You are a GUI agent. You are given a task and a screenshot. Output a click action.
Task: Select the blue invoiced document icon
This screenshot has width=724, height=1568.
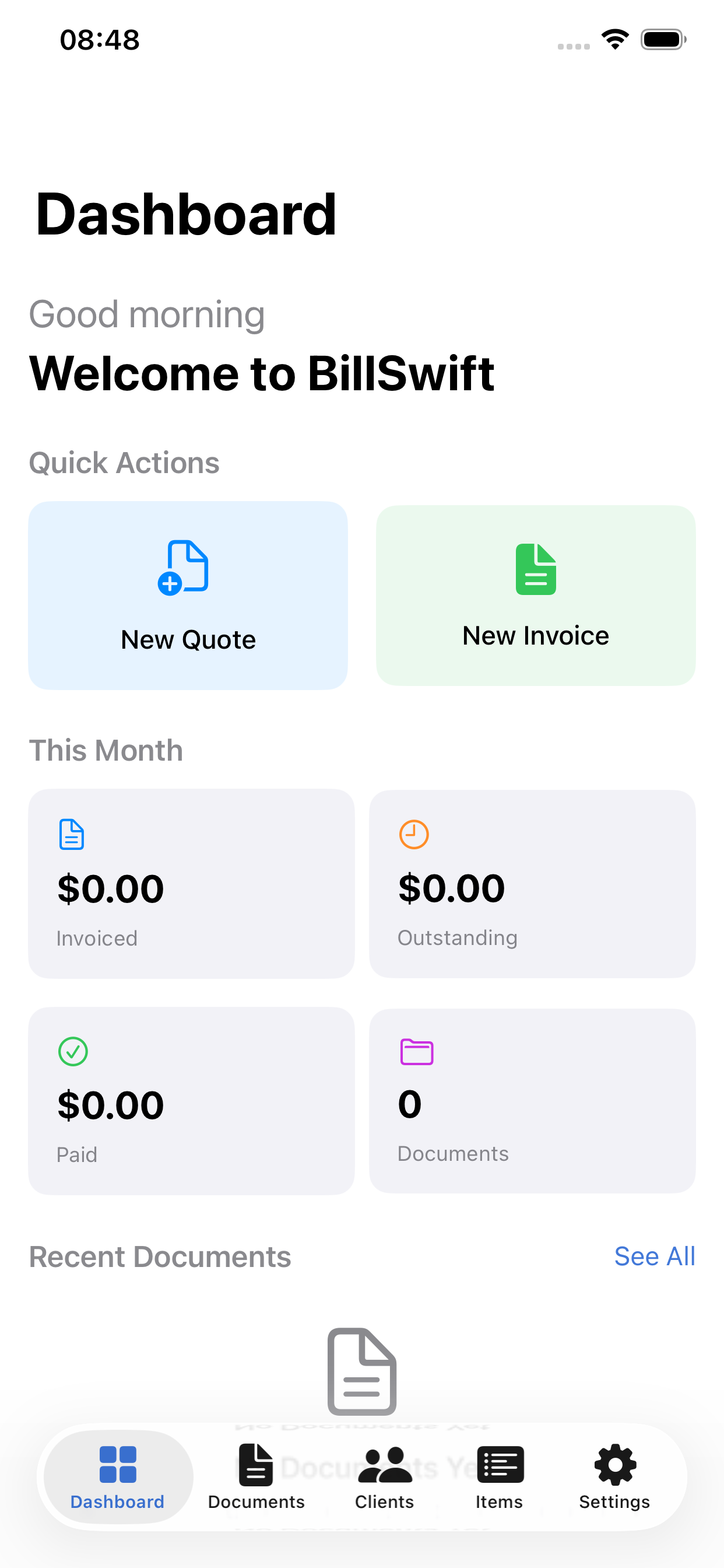tap(71, 835)
